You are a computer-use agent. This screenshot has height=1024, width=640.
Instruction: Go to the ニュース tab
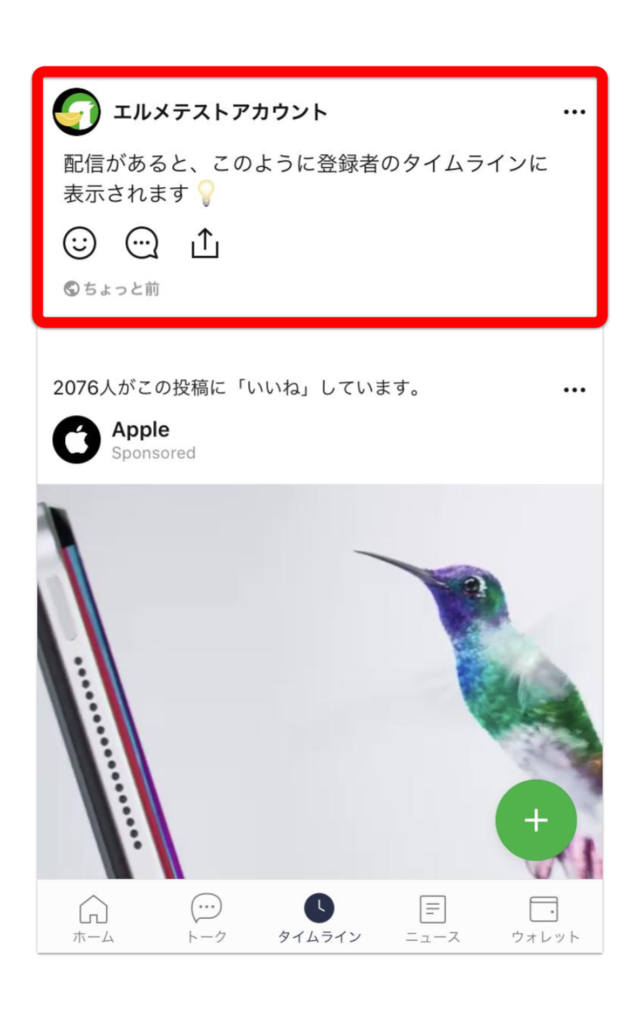coord(432,919)
